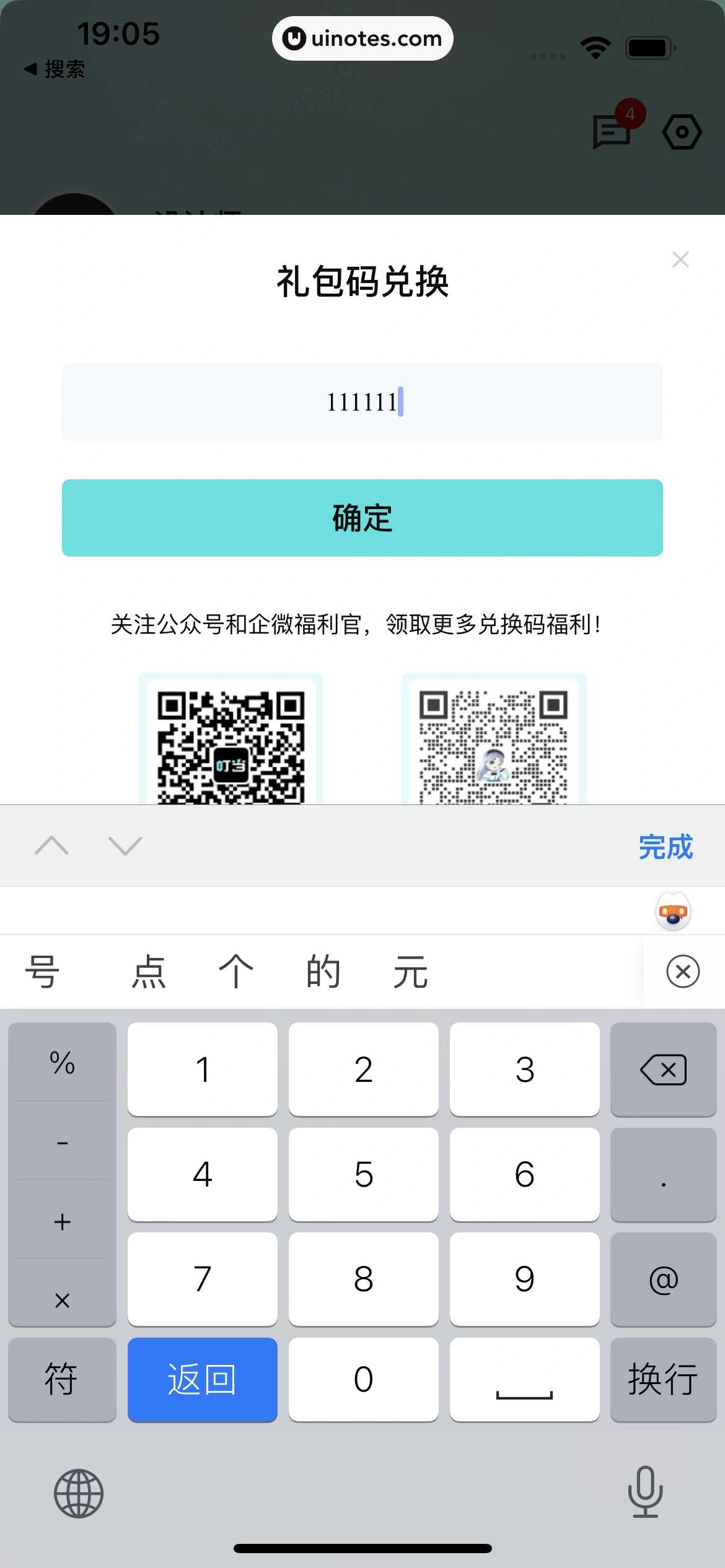Select the suggestion word 元

coord(410,971)
